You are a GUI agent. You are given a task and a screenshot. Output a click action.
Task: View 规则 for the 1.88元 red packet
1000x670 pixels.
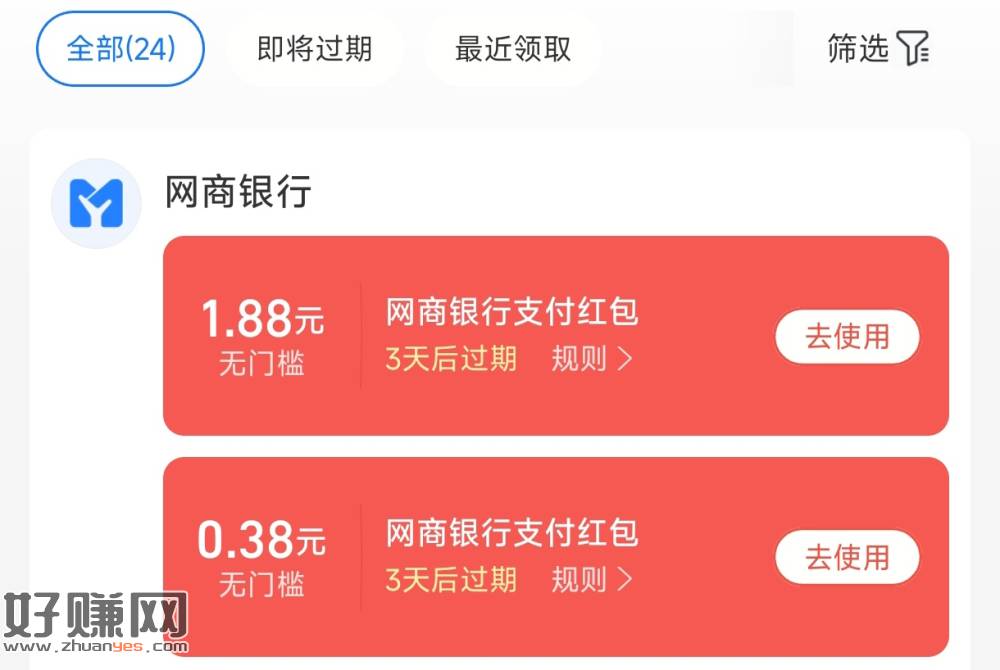(x=592, y=359)
